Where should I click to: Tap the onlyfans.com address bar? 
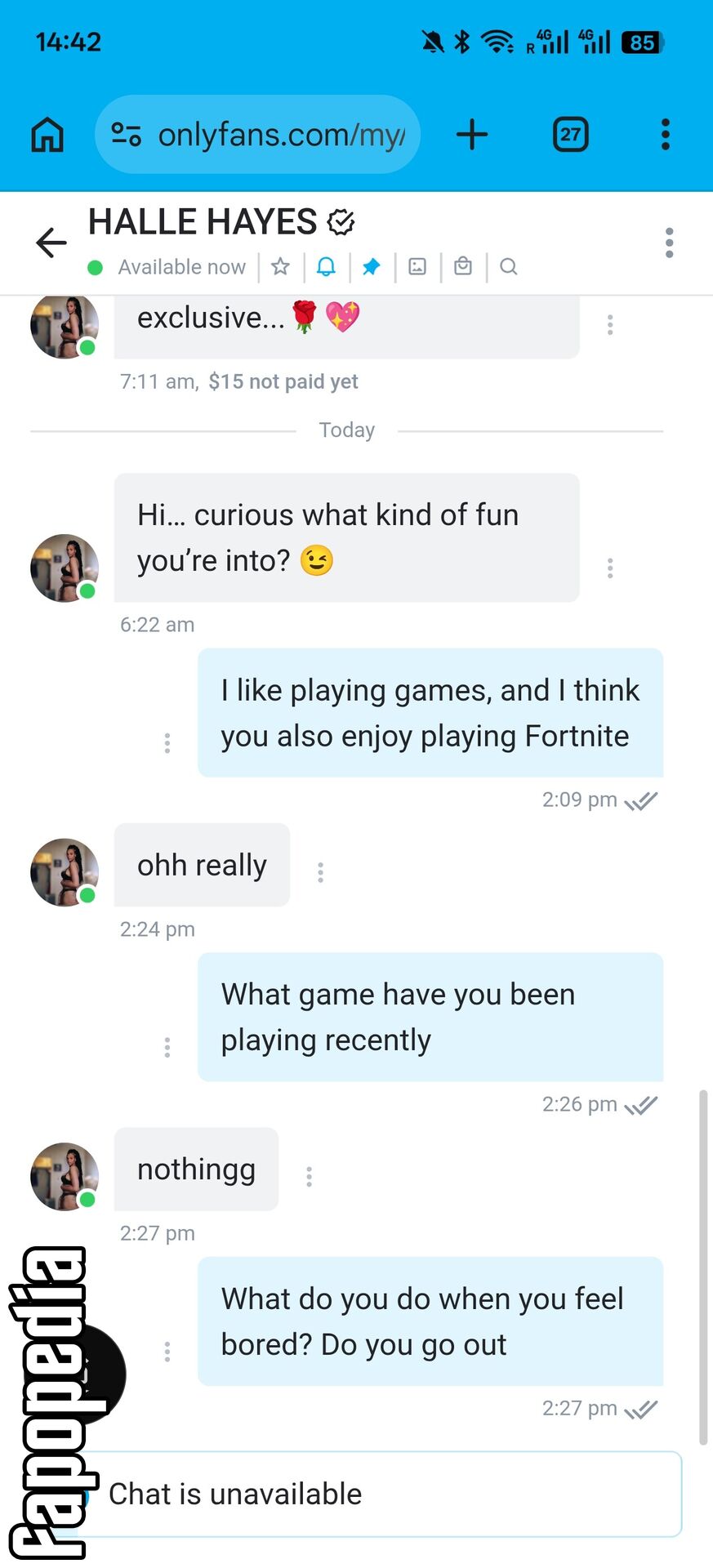click(x=258, y=134)
